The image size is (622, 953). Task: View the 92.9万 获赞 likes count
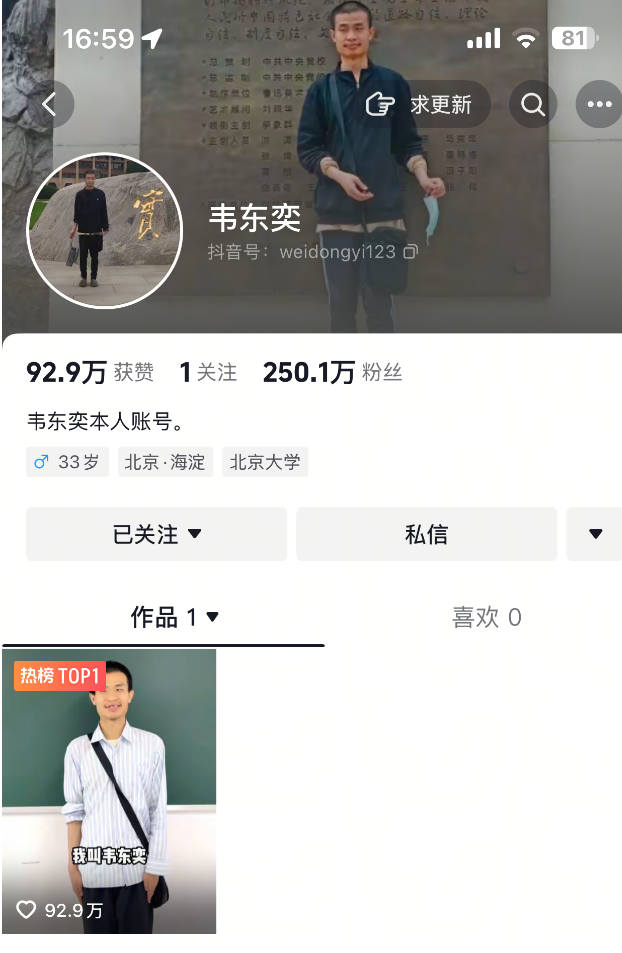coord(90,373)
